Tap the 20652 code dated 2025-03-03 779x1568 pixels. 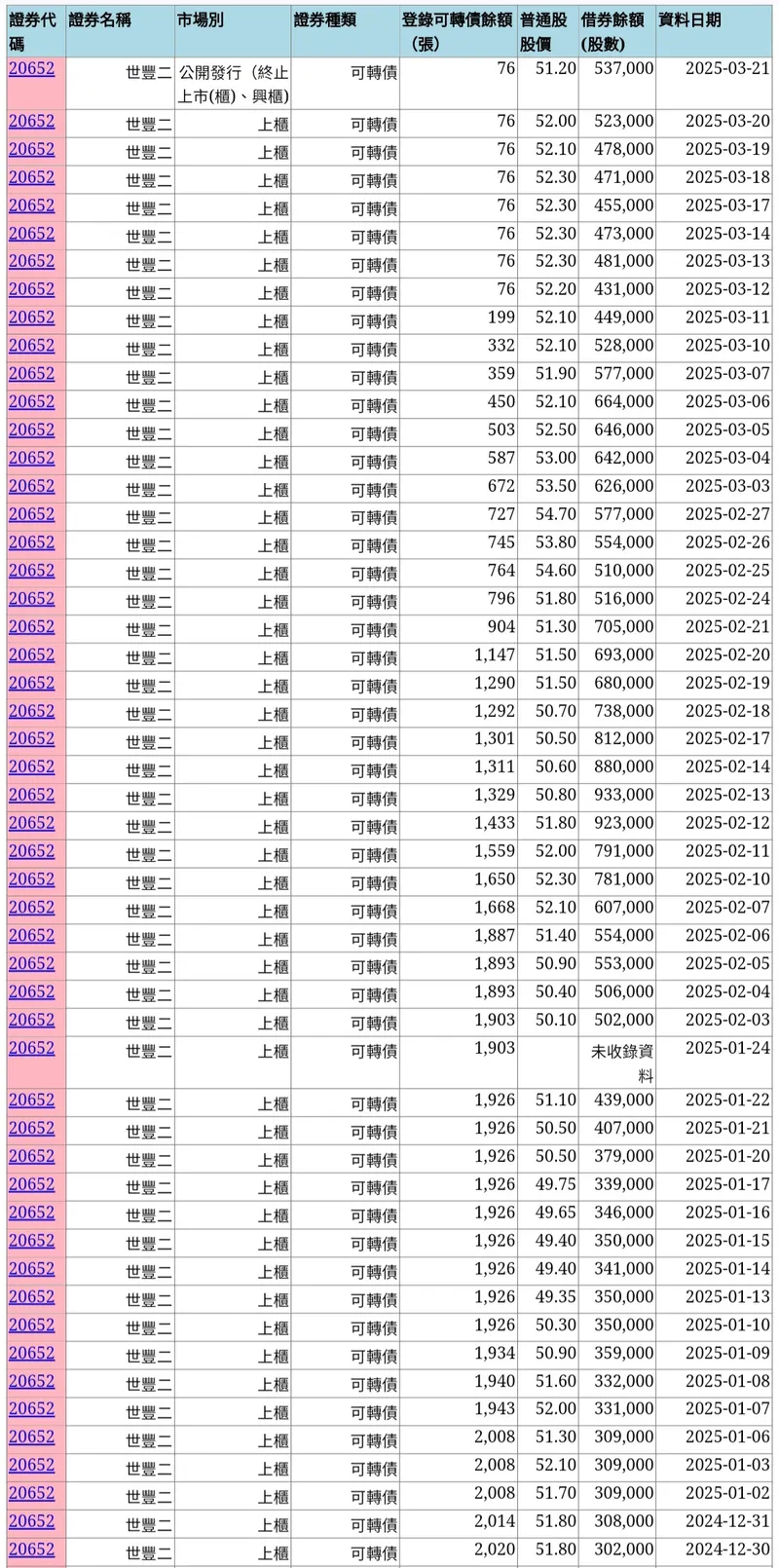coord(31,486)
